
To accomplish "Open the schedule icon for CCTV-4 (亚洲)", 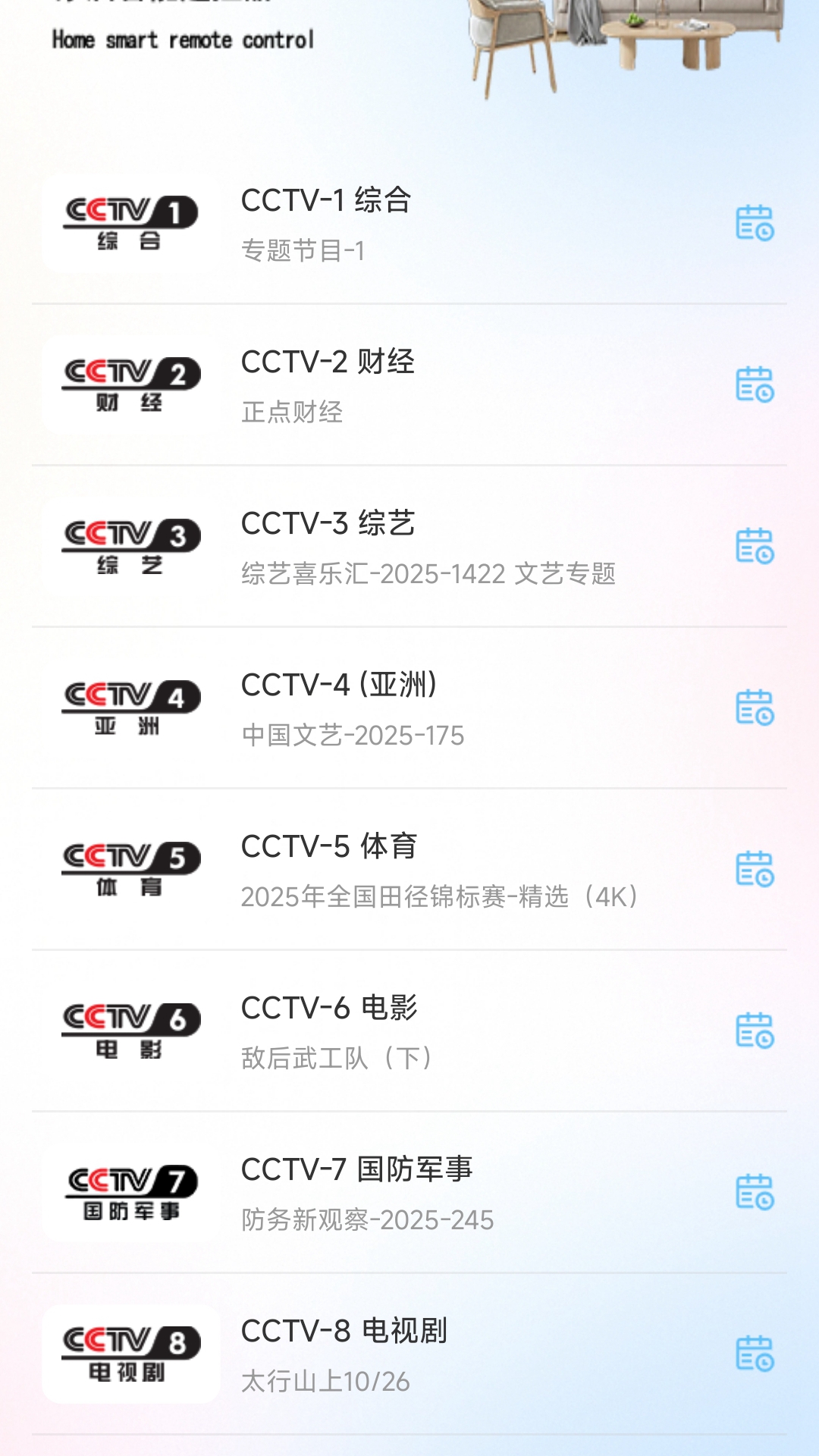I will click(755, 707).
